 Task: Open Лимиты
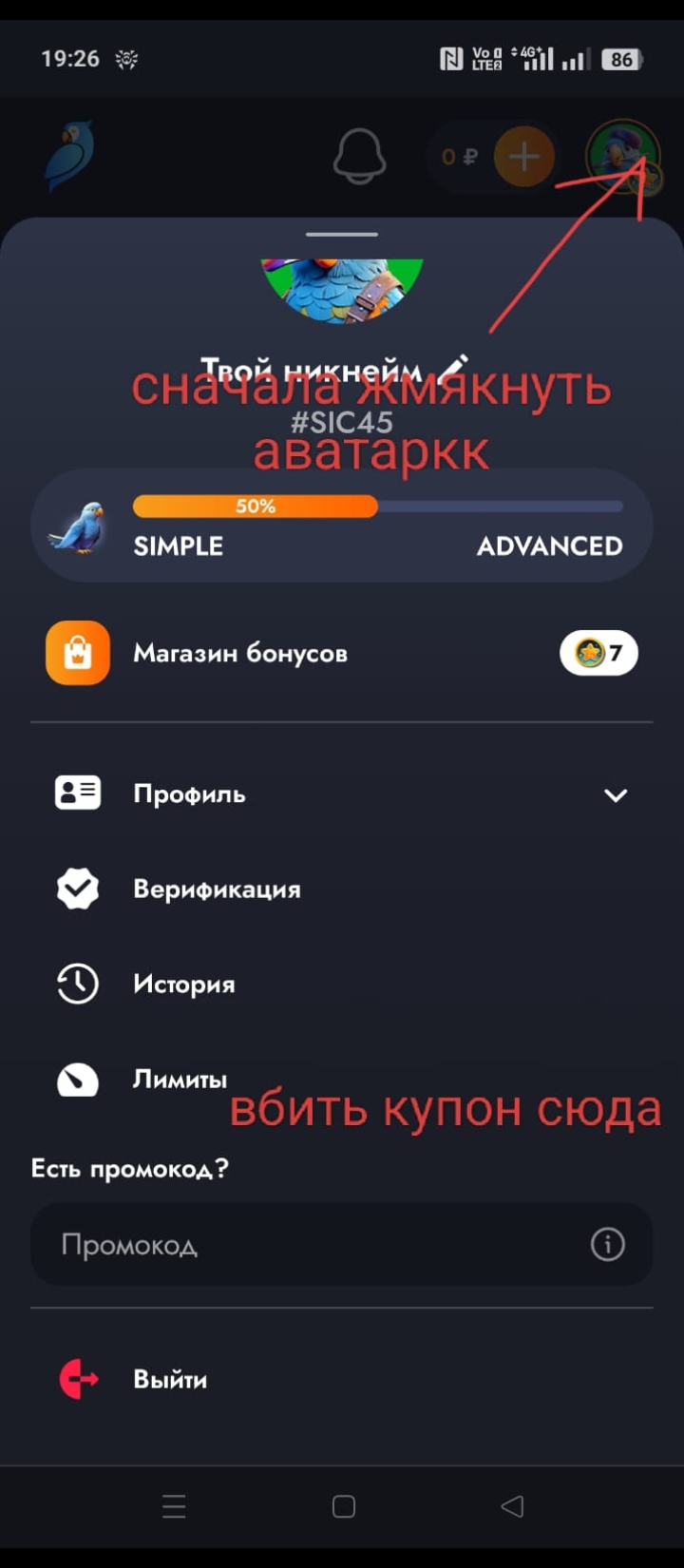180,1080
